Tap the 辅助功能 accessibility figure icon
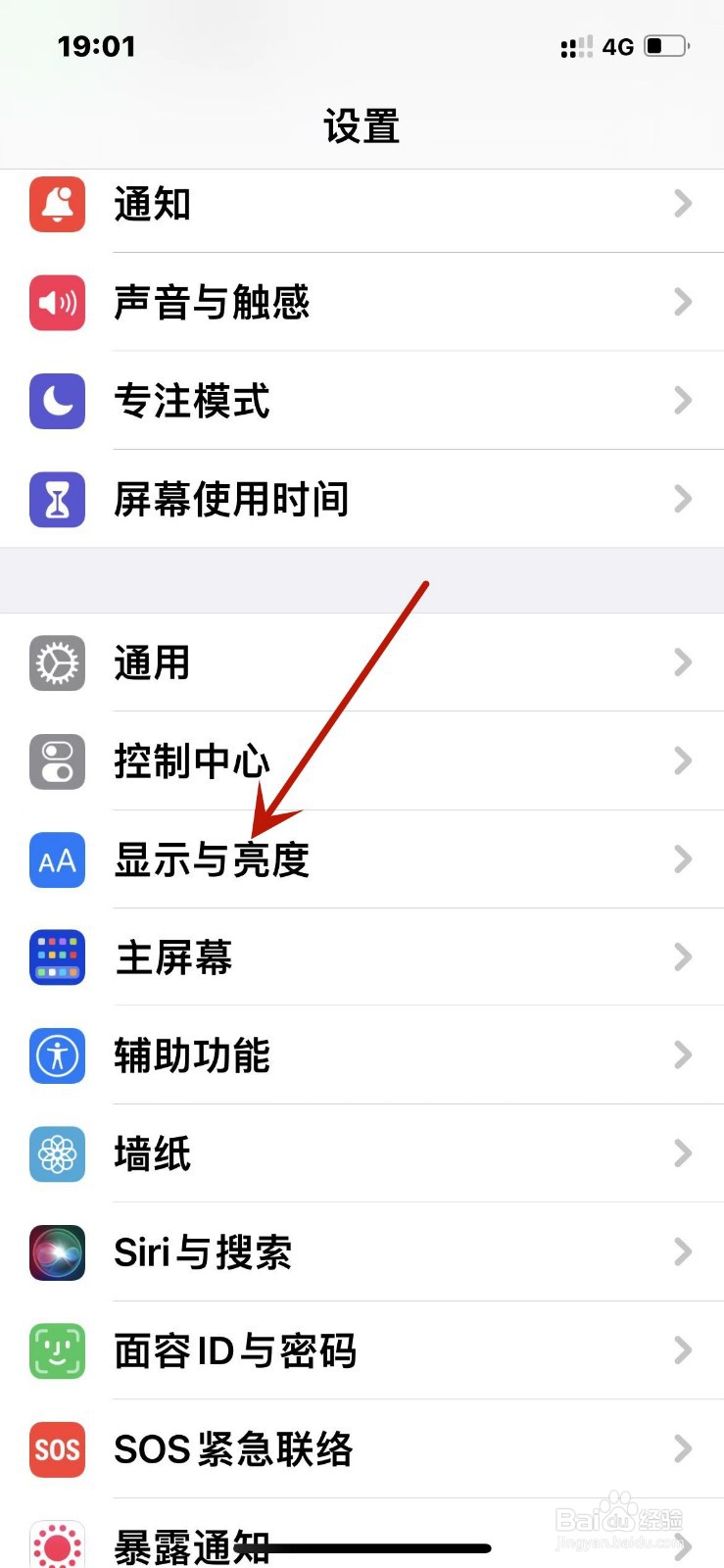 (x=57, y=1055)
